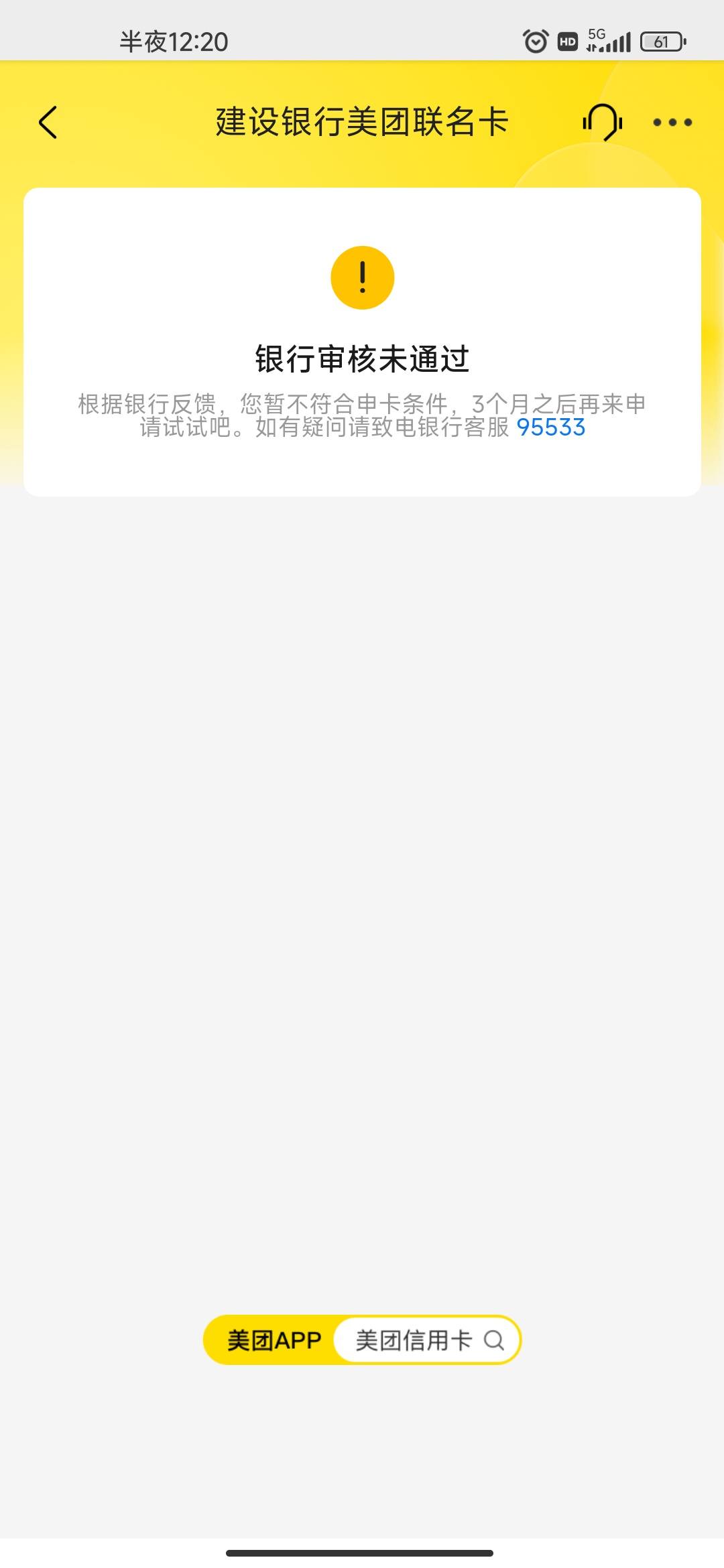Tap the 美团信用卡 search pill

(427, 1340)
